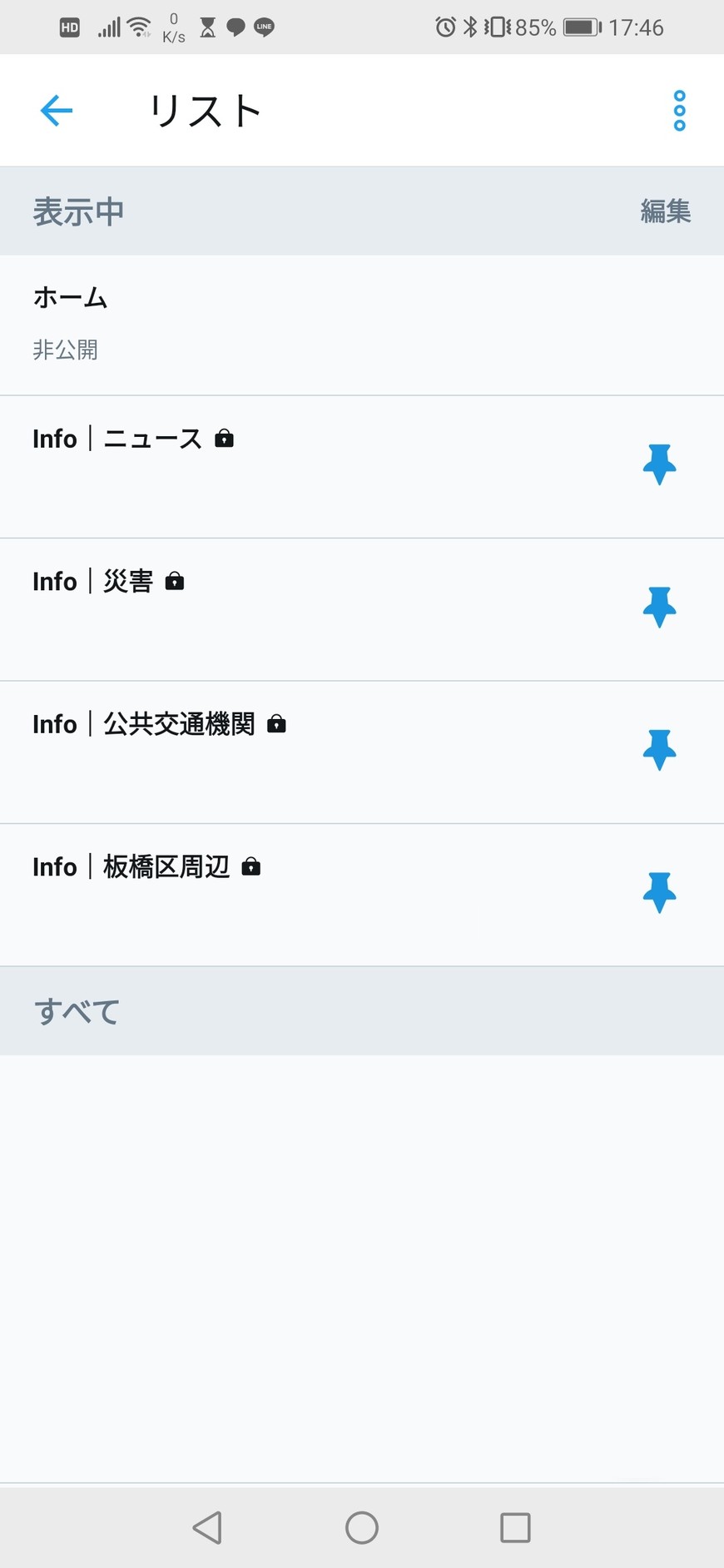Unpin the Info｜災害 list
724x1568 pixels.
[x=659, y=607]
